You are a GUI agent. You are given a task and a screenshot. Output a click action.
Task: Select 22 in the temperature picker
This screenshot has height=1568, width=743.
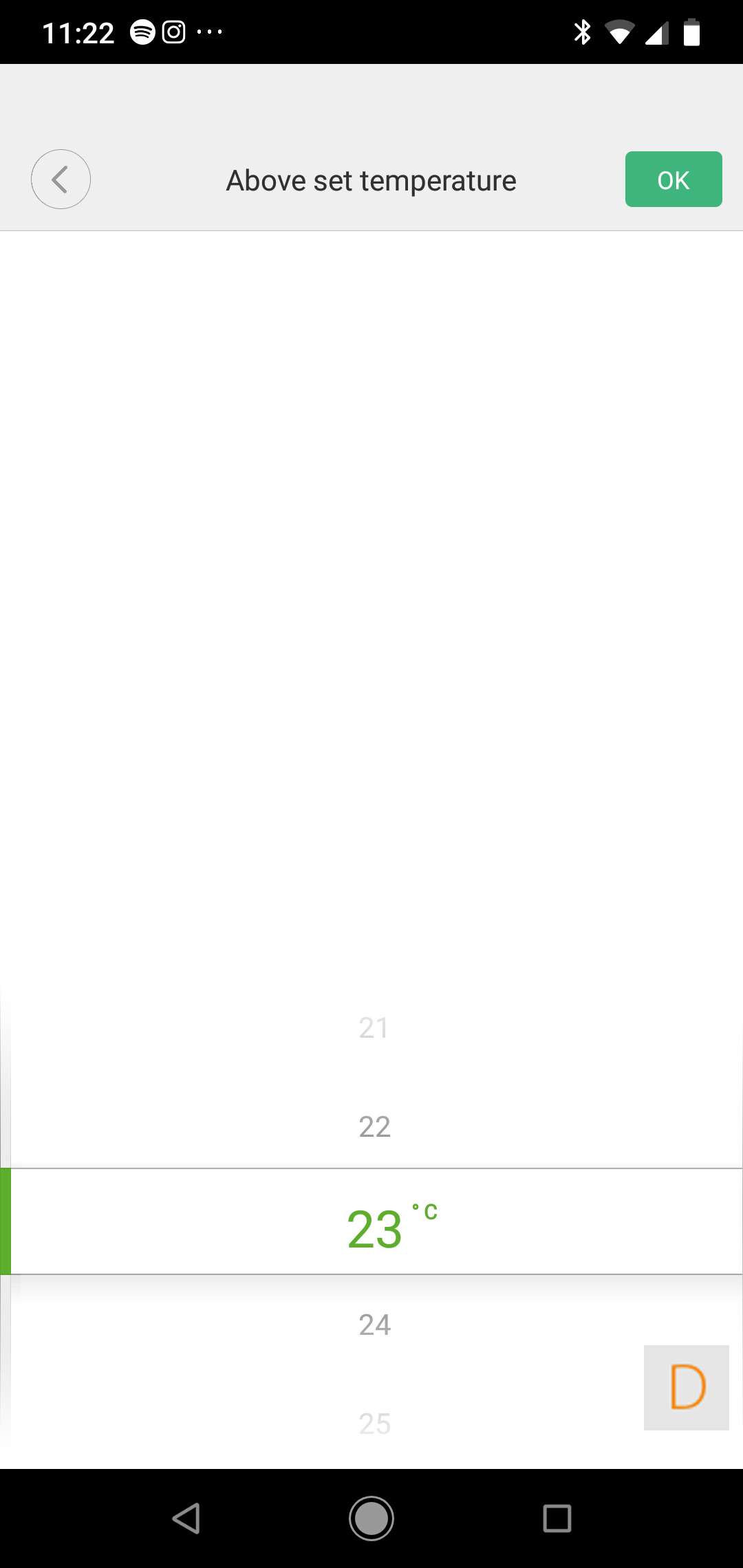[374, 1127]
